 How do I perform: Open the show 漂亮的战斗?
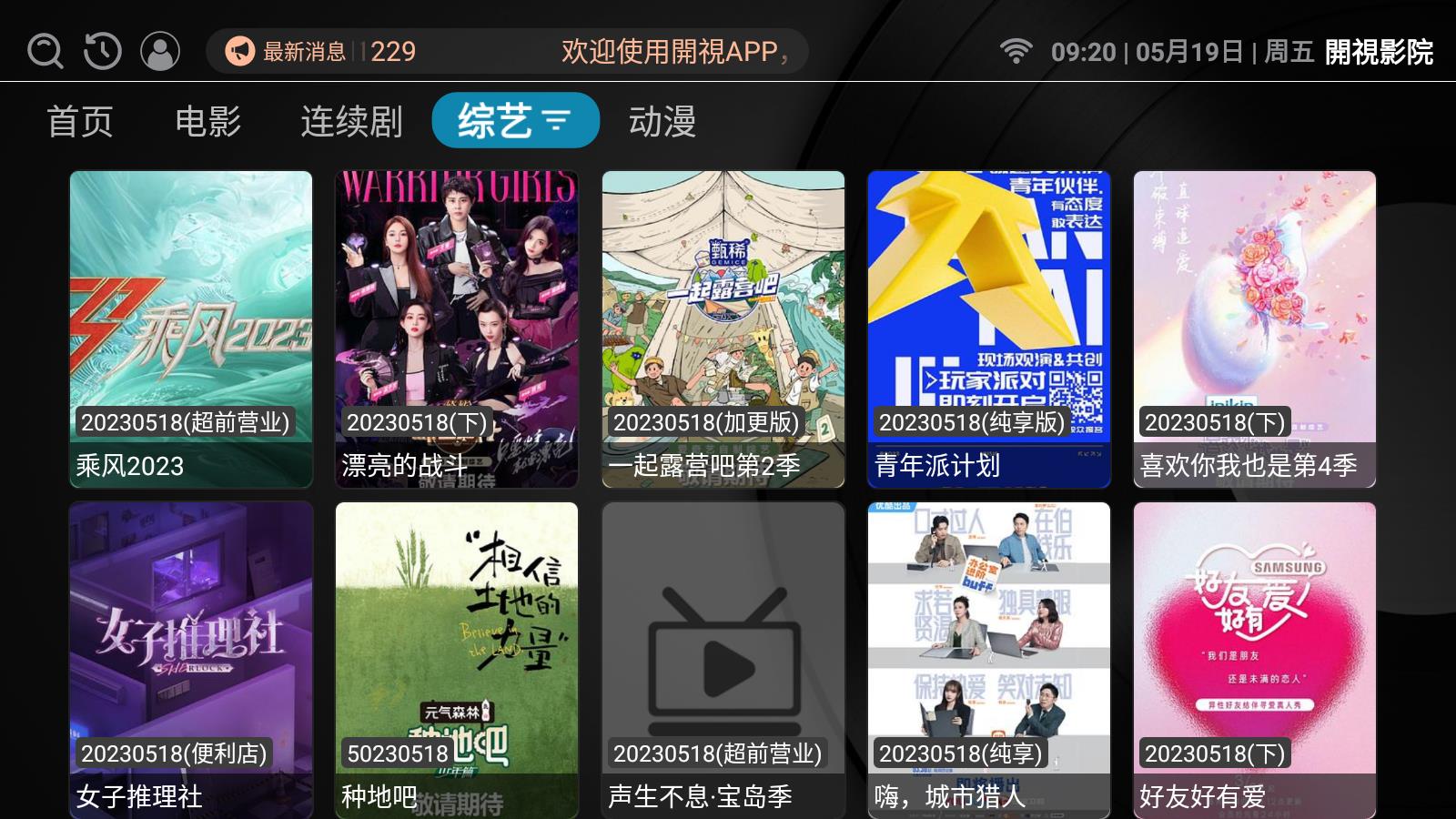pyautogui.click(x=457, y=329)
